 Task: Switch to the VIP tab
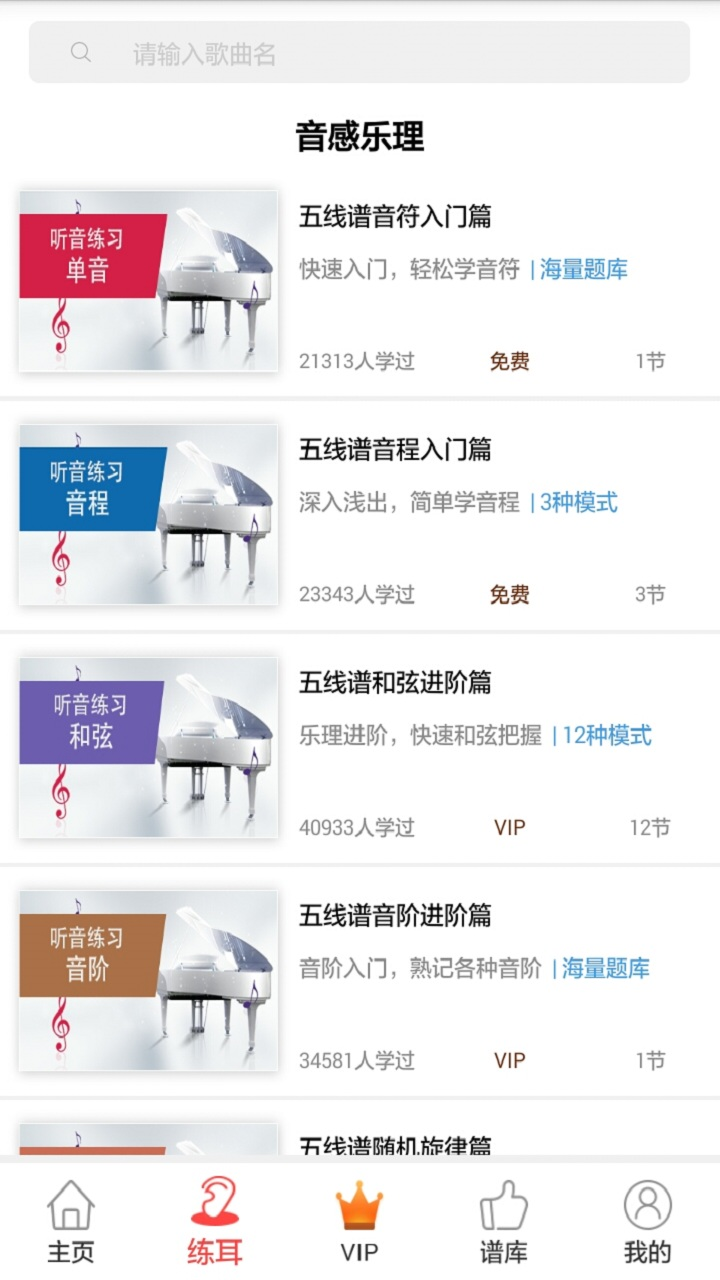click(x=359, y=1221)
